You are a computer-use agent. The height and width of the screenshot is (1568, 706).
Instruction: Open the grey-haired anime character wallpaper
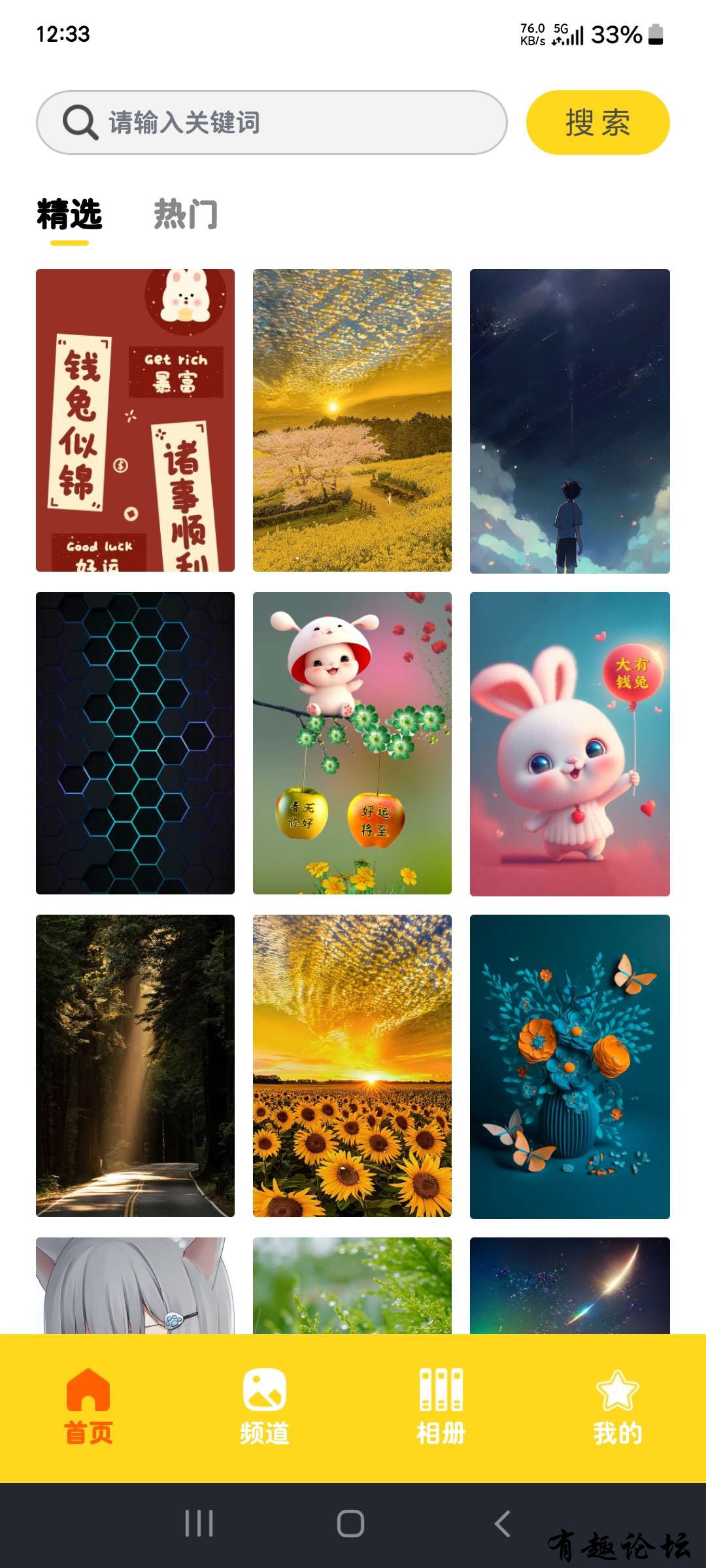135,1285
